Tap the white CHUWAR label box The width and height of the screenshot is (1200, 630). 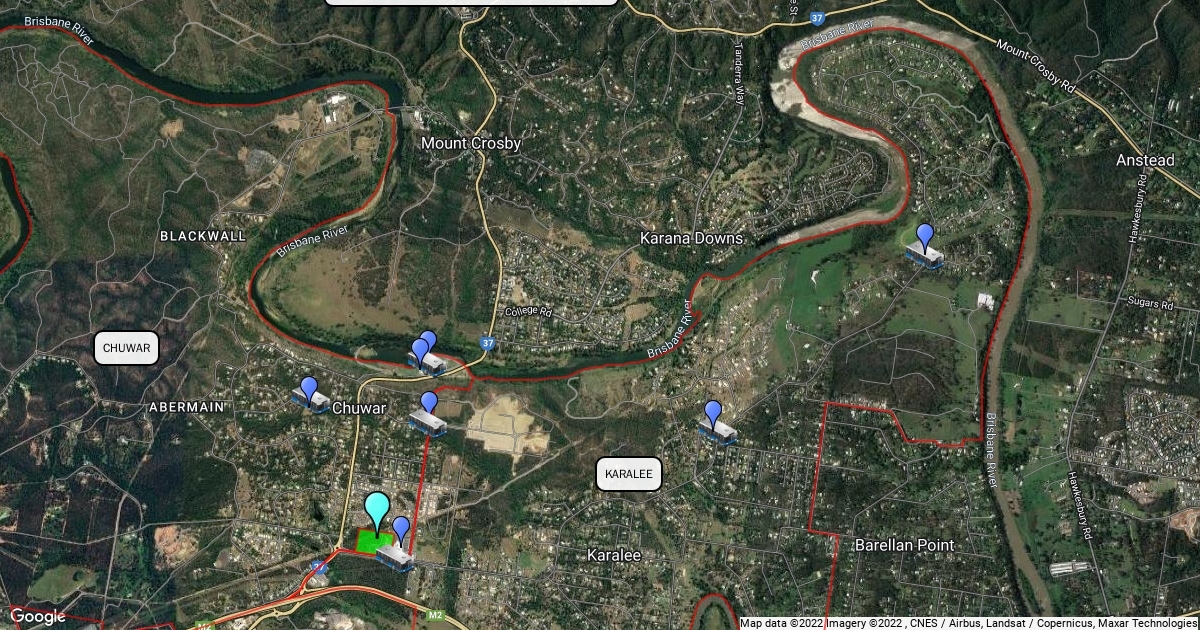coord(127,349)
